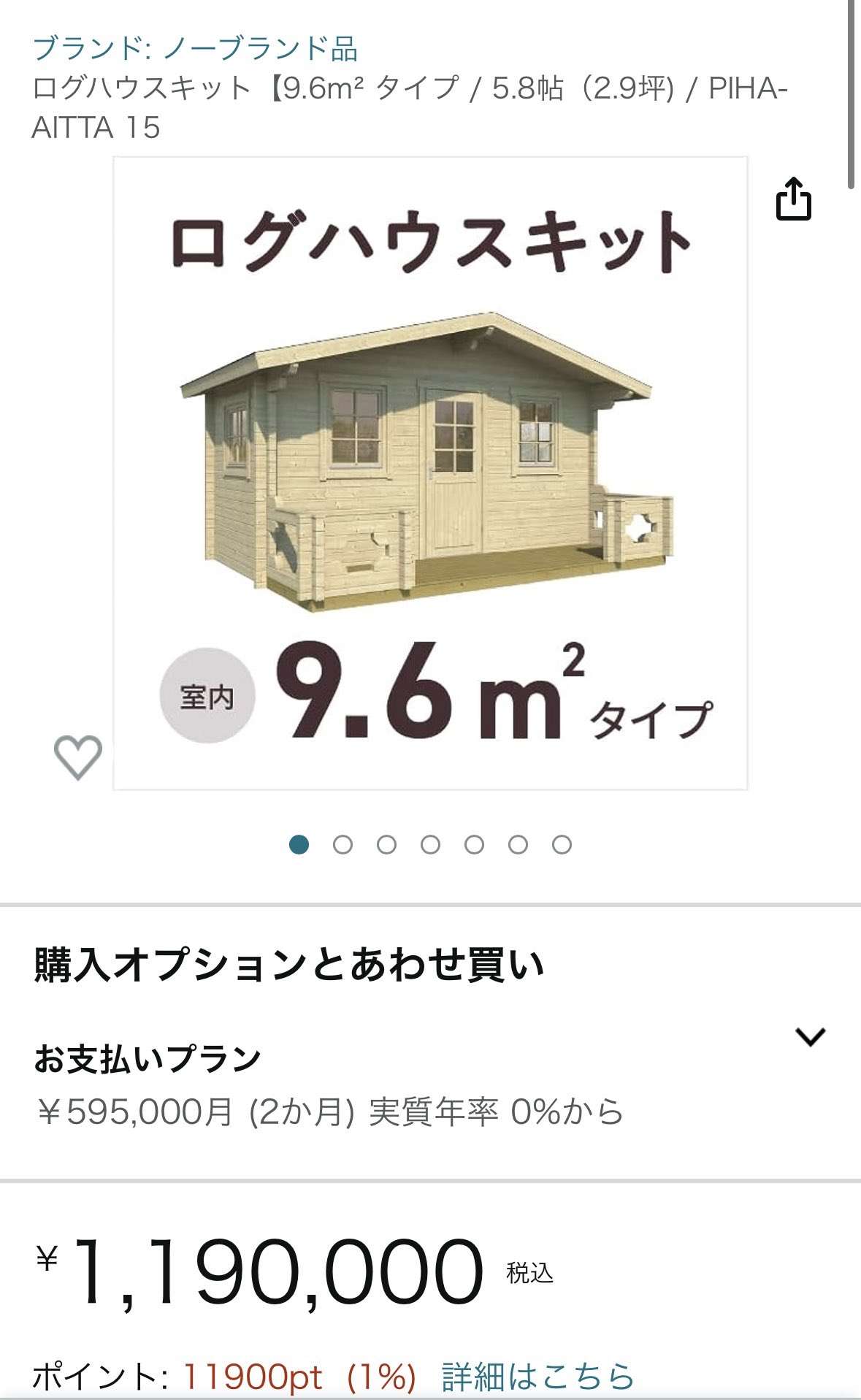
Task: Open the log house kit product image
Action: pos(430,473)
